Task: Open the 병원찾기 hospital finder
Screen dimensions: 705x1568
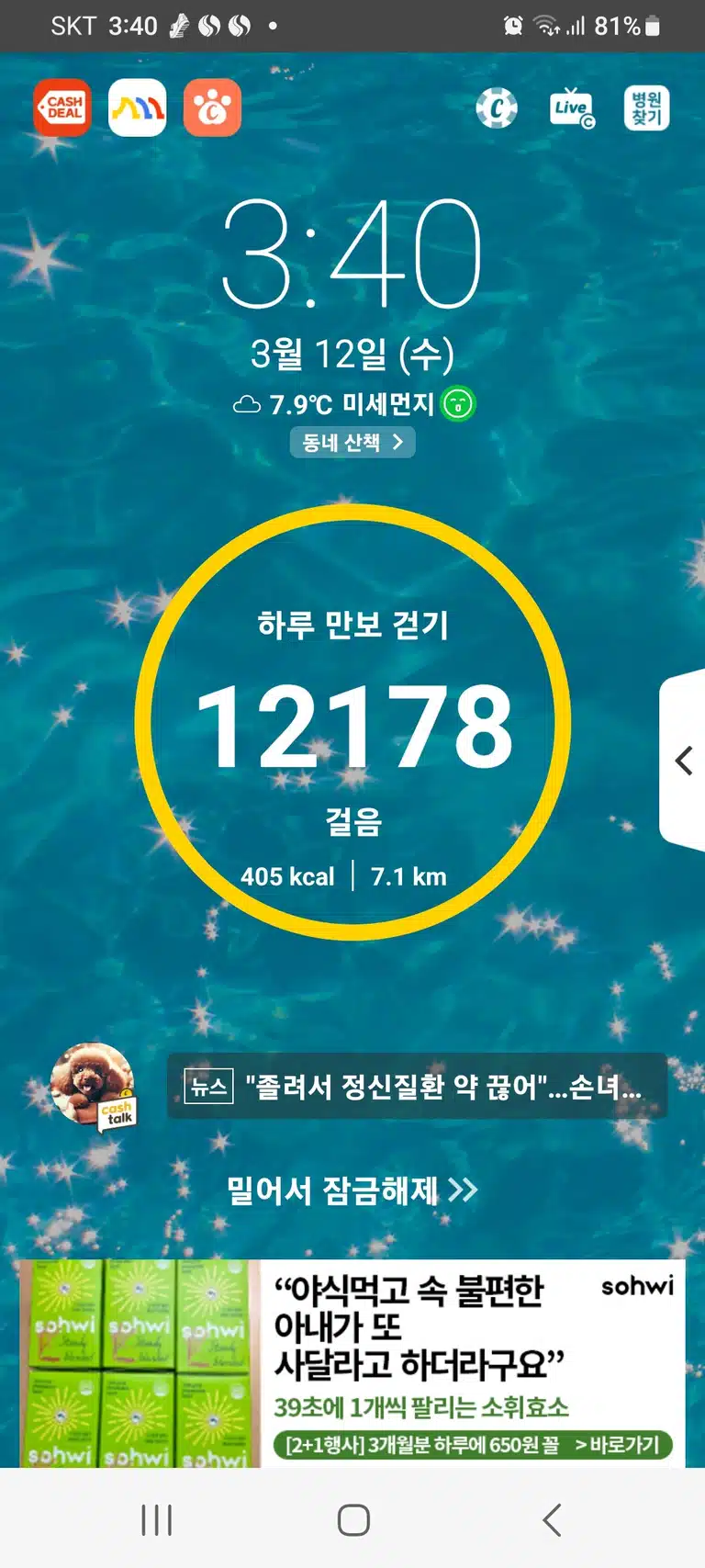Action: click(x=647, y=108)
